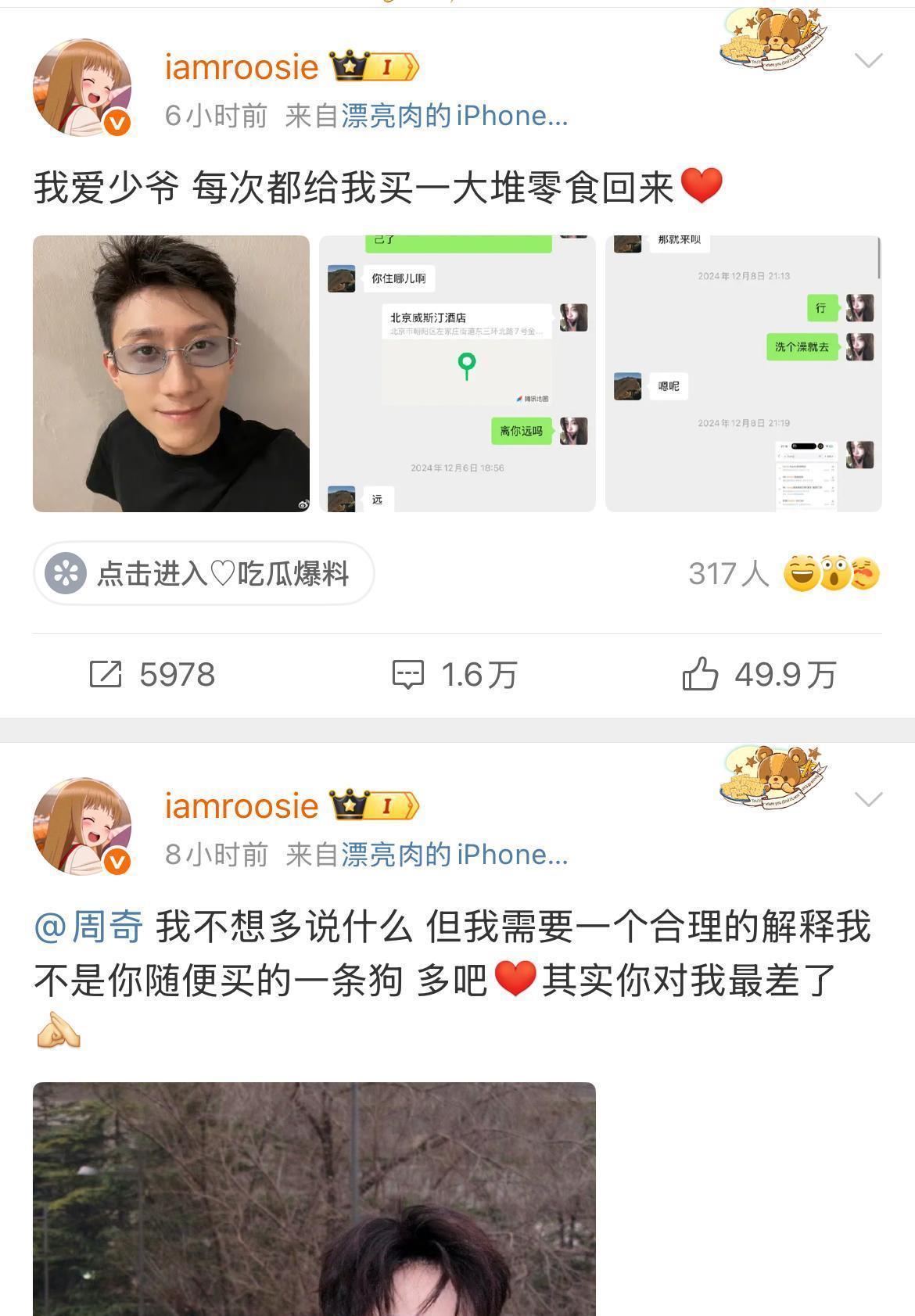Screen dimensions: 915x1316
Task: Expand the chevron menu on the 6小时前 post
Action: click(x=868, y=60)
